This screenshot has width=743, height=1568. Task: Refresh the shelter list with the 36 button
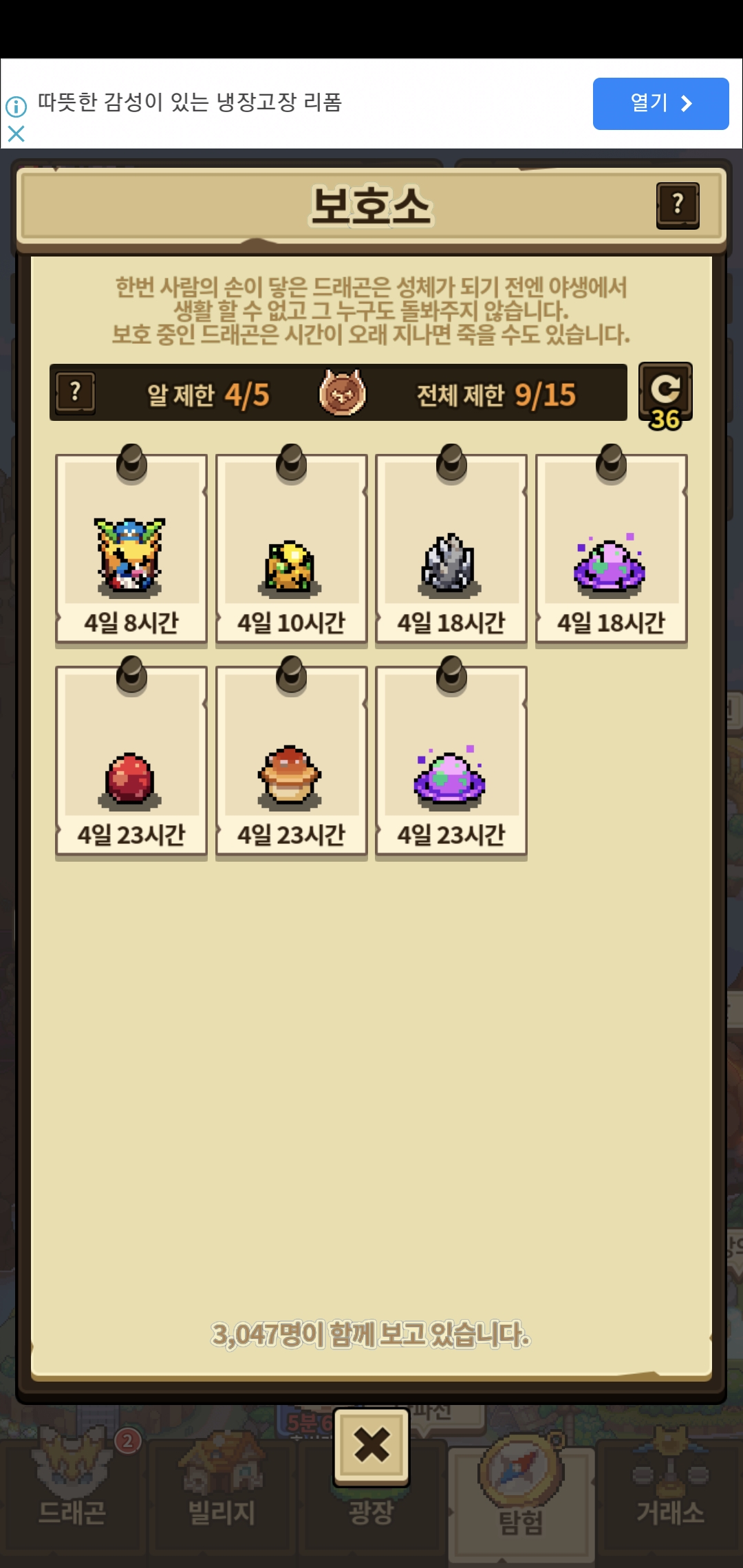[665, 395]
